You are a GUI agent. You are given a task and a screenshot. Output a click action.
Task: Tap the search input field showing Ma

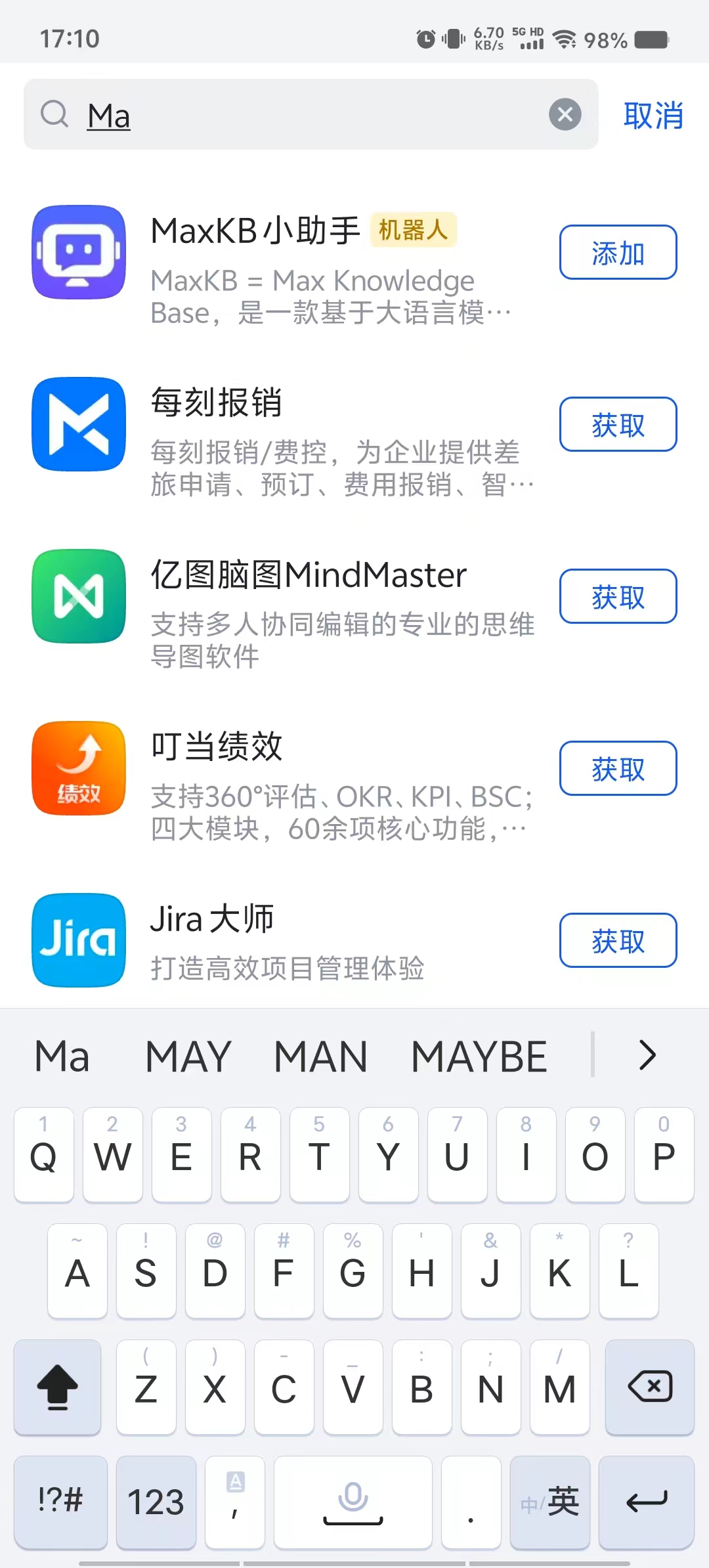click(263, 115)
